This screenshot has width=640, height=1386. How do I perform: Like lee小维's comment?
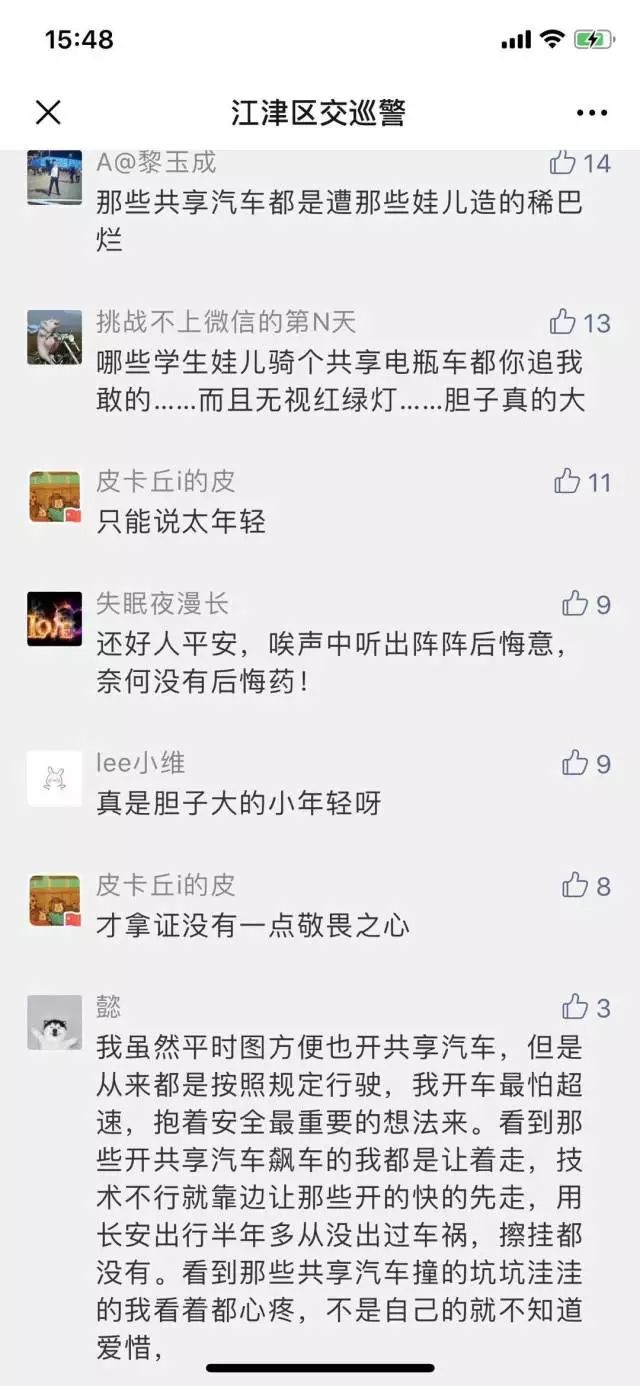coord(575,764)
